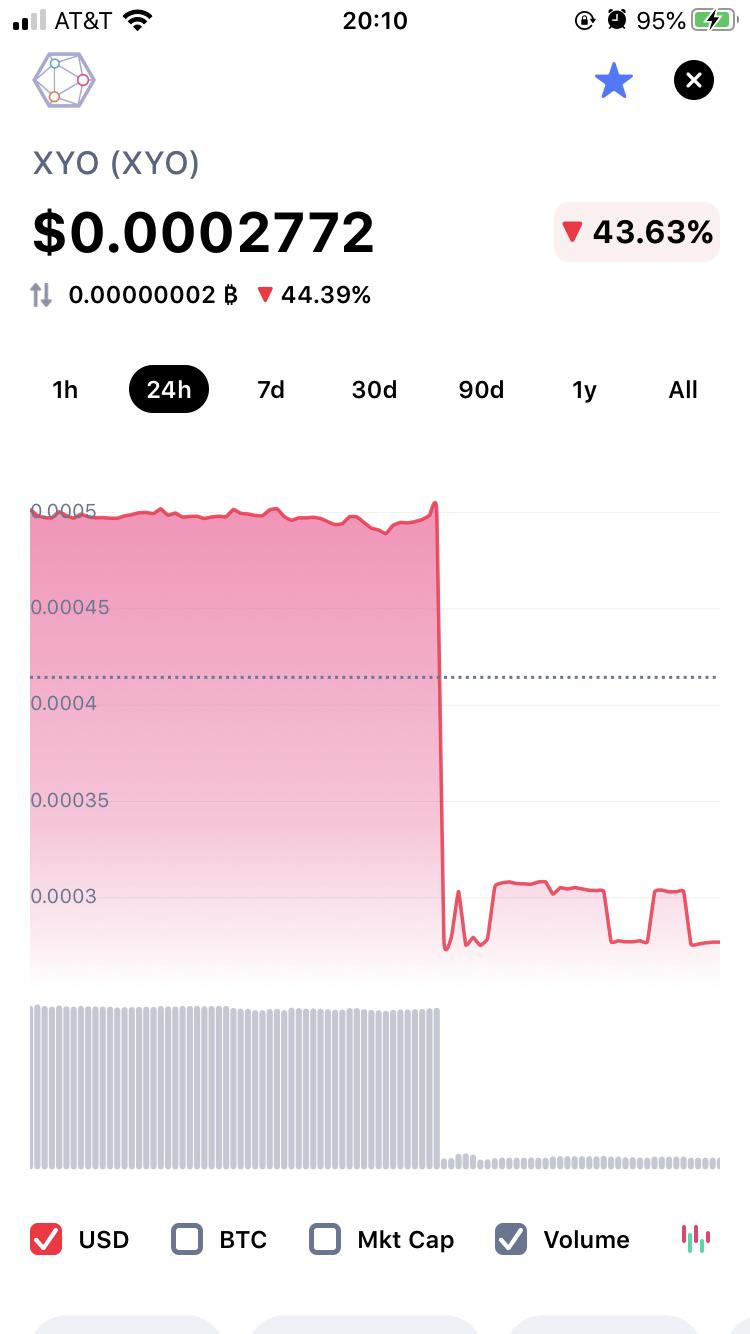View the All time chart

682,389
